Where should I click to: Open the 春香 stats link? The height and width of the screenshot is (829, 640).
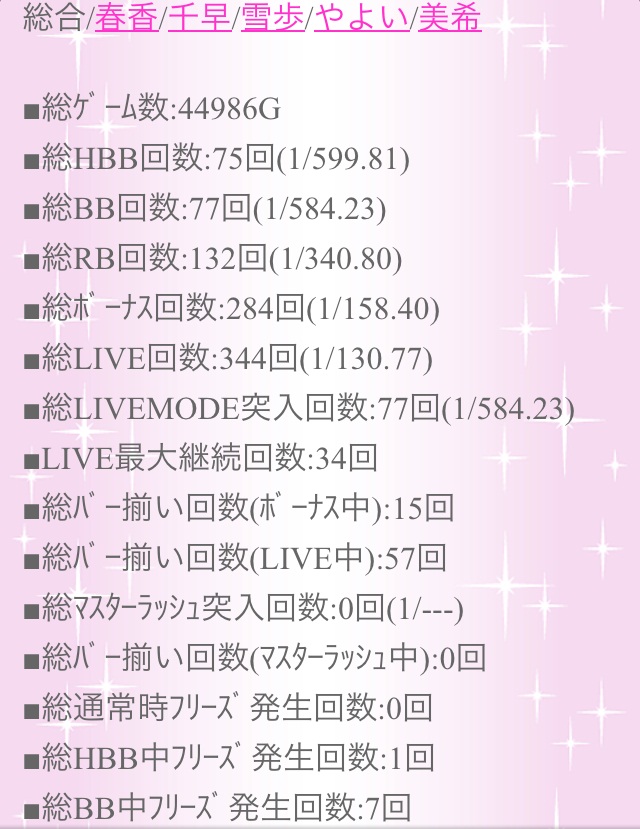coord(127,17)
